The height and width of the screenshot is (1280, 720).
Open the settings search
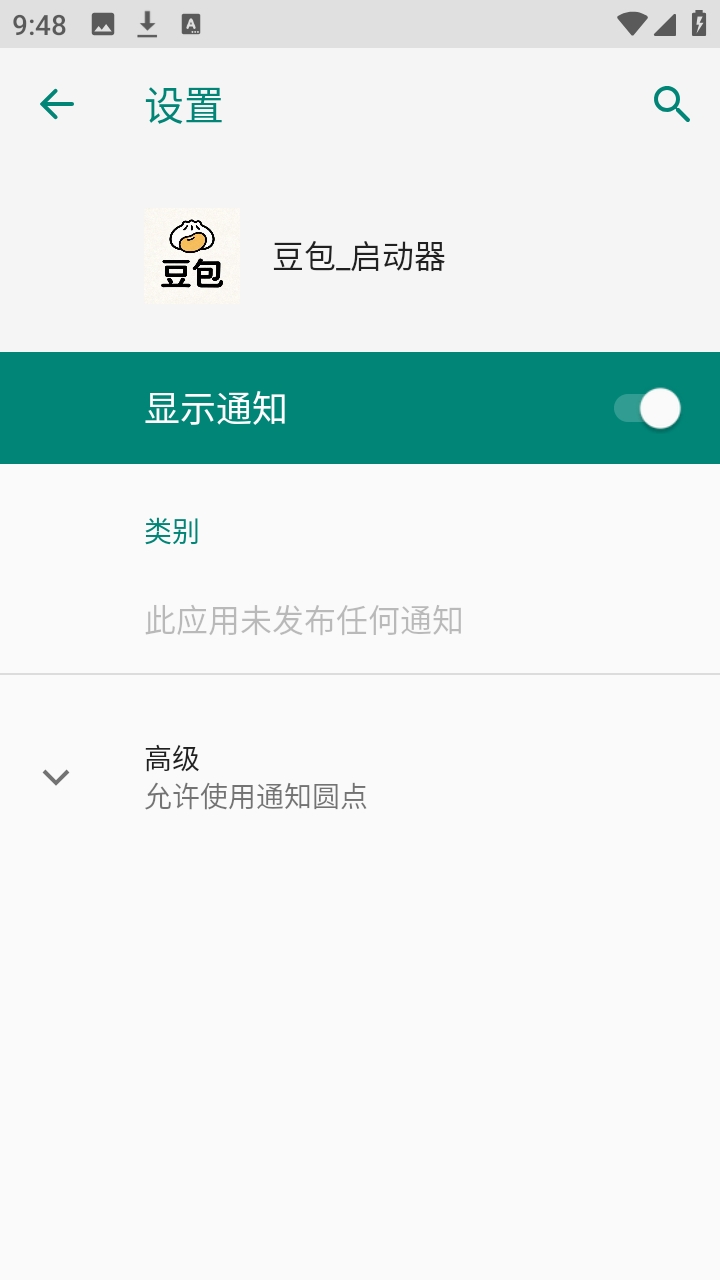[672, 104]
